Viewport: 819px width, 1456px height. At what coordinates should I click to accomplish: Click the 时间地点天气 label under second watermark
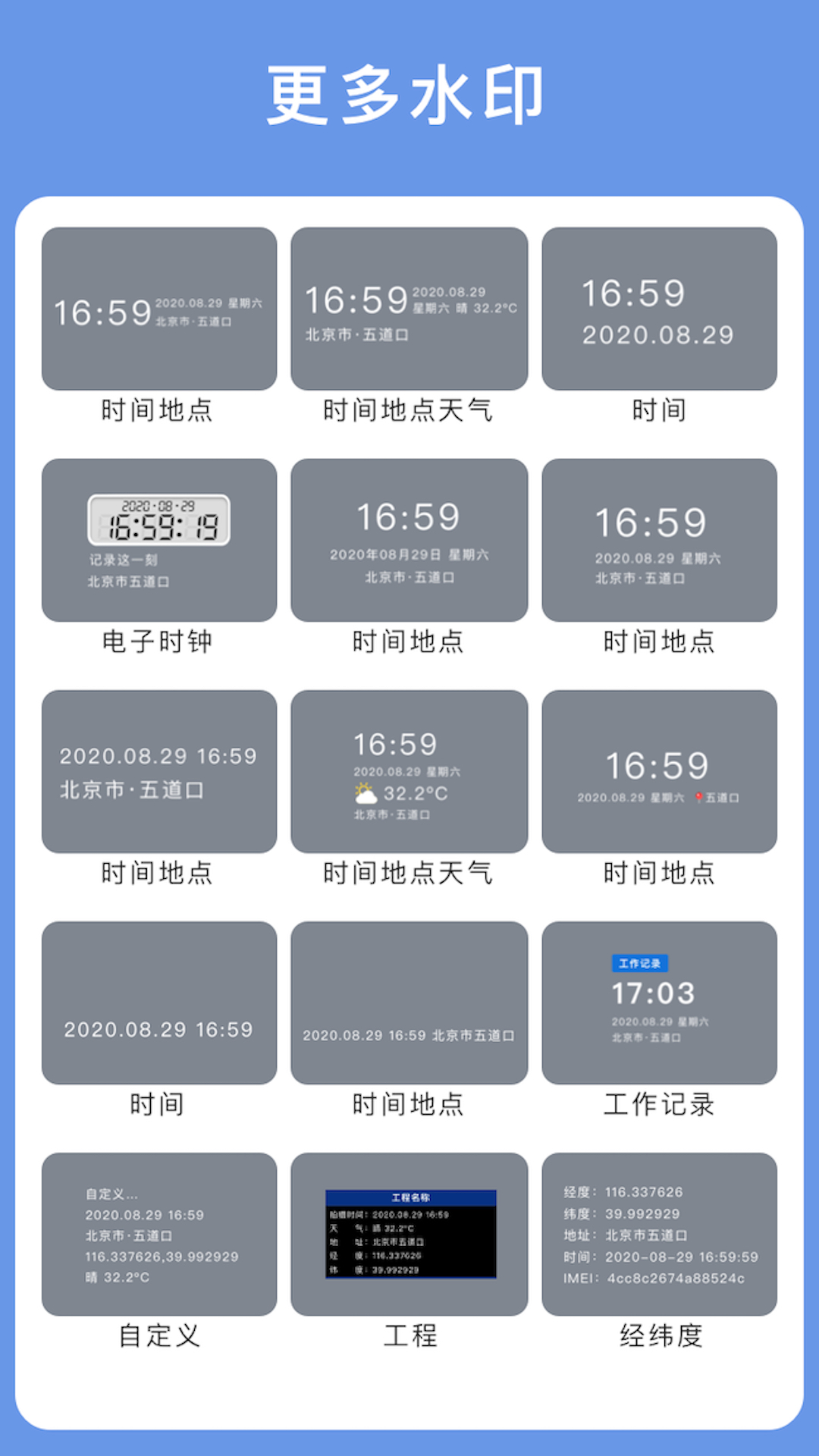point(409,409)
